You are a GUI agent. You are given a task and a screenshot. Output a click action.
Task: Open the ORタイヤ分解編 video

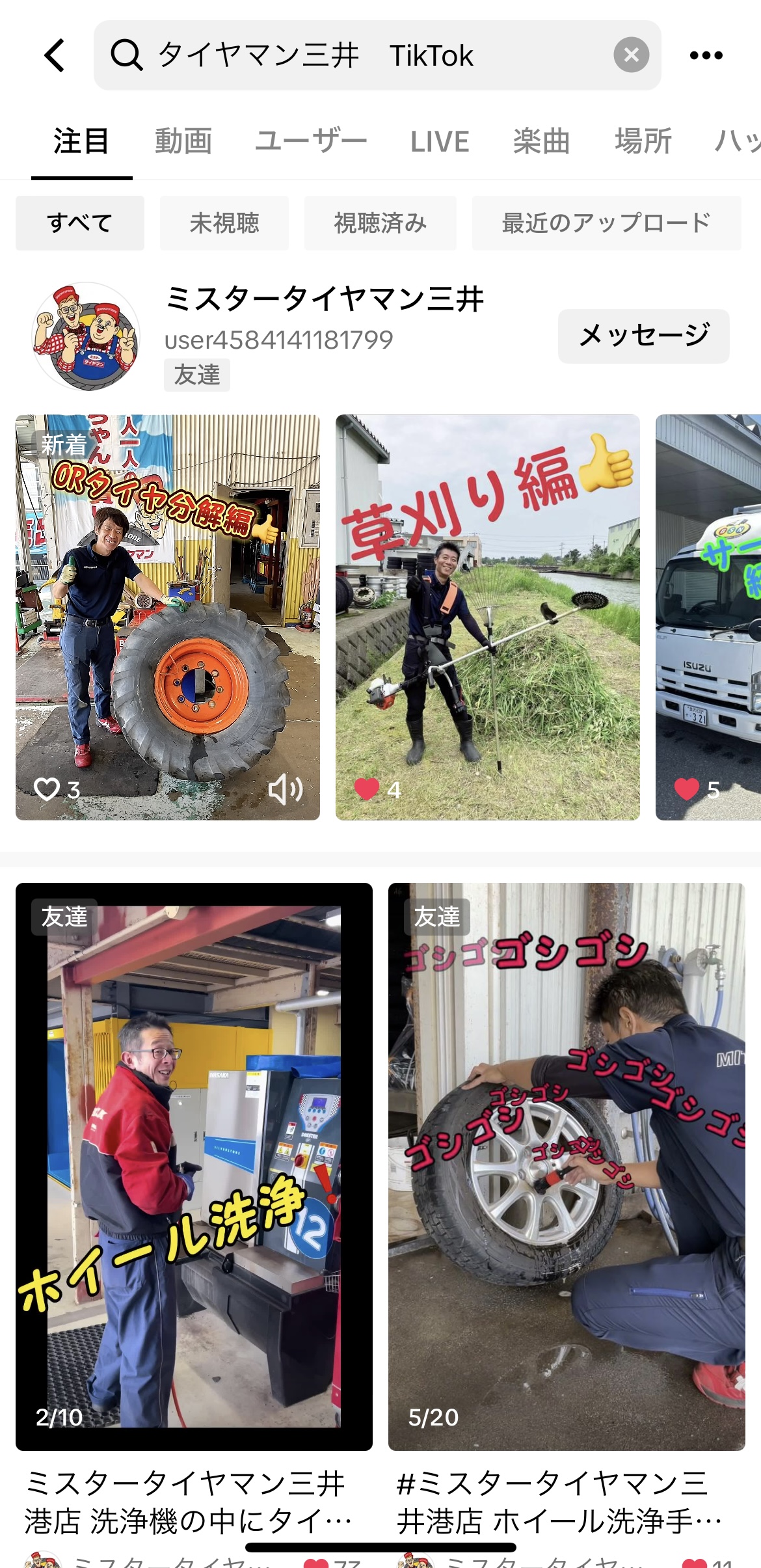[x=168, y=617]
